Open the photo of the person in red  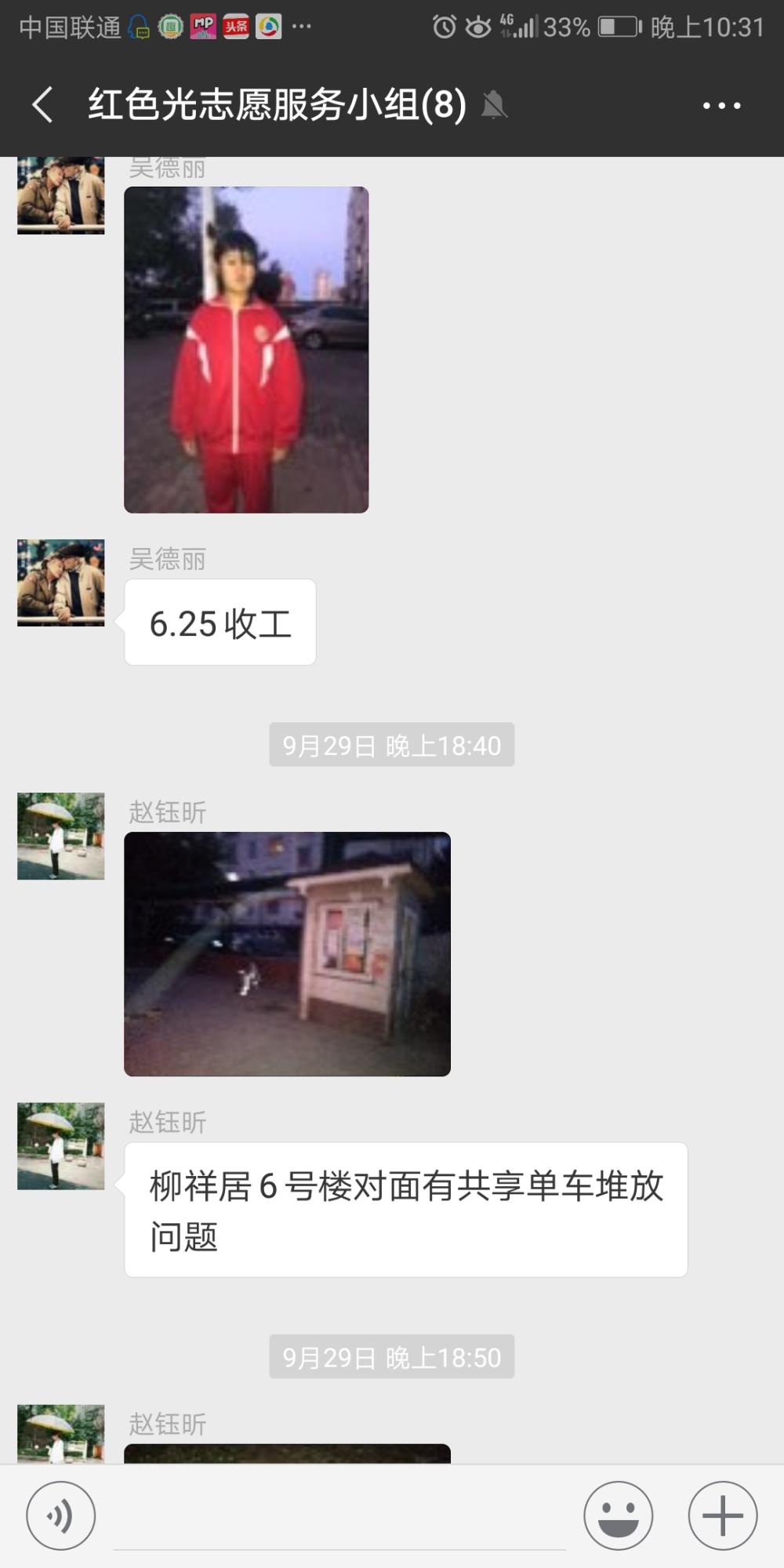tap(246, 350)
